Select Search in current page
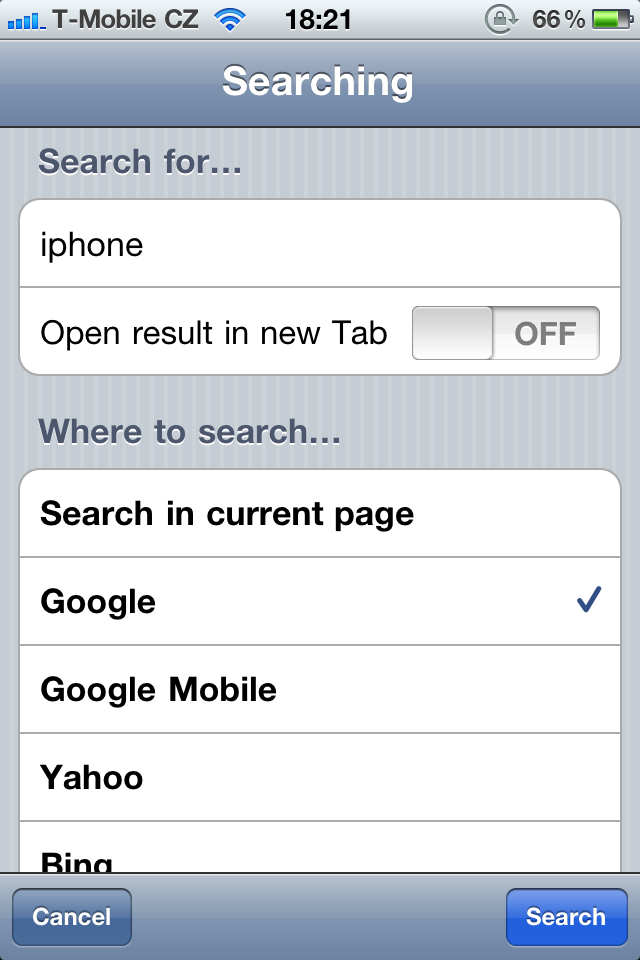 coord(320,514)
